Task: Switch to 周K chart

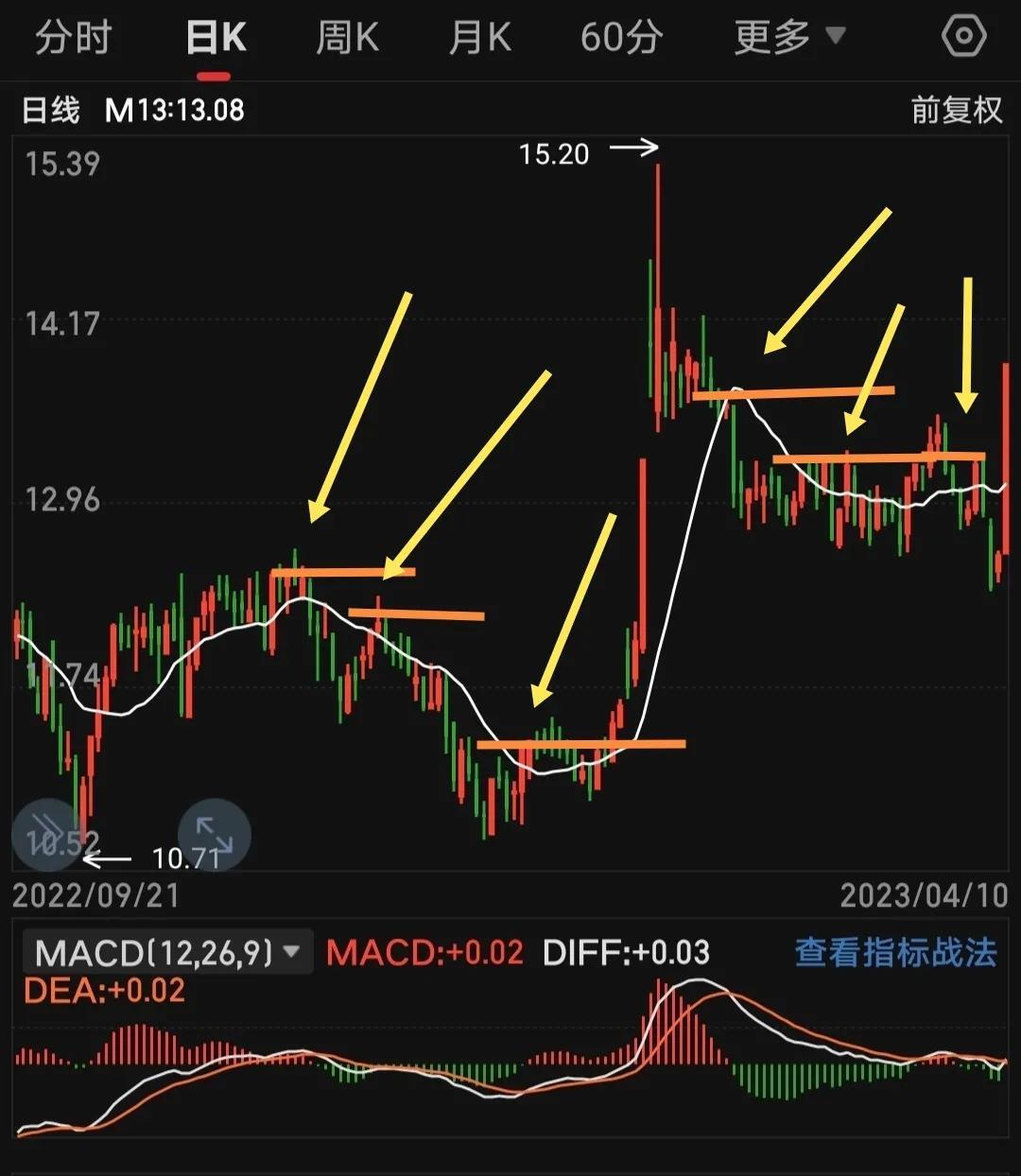Action: point(347,38)
